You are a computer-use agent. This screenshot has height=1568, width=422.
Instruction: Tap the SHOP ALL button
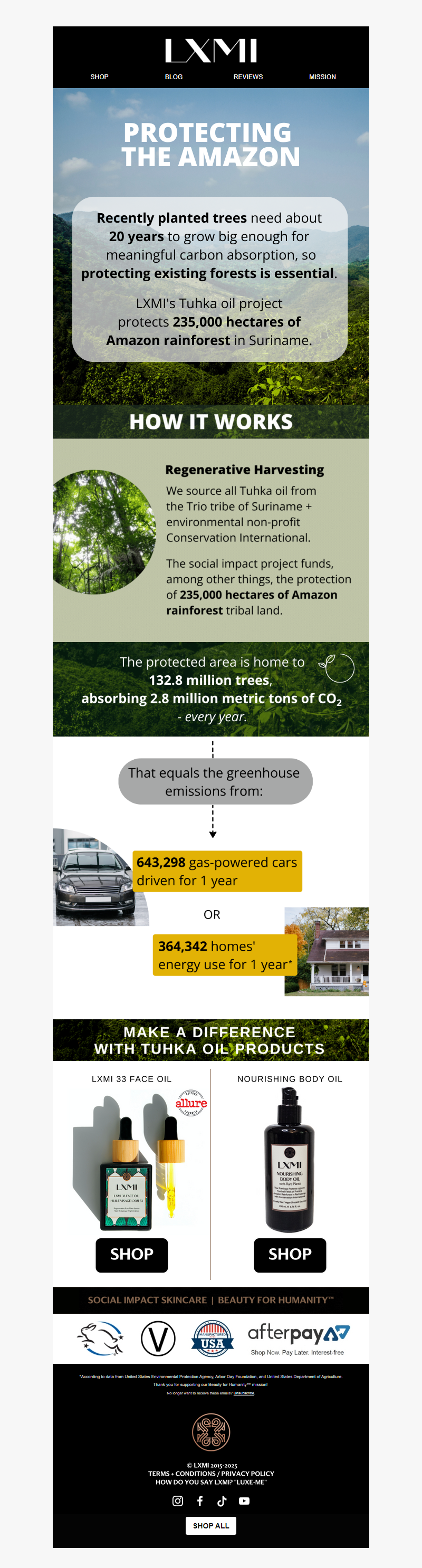pos(210,1525)
